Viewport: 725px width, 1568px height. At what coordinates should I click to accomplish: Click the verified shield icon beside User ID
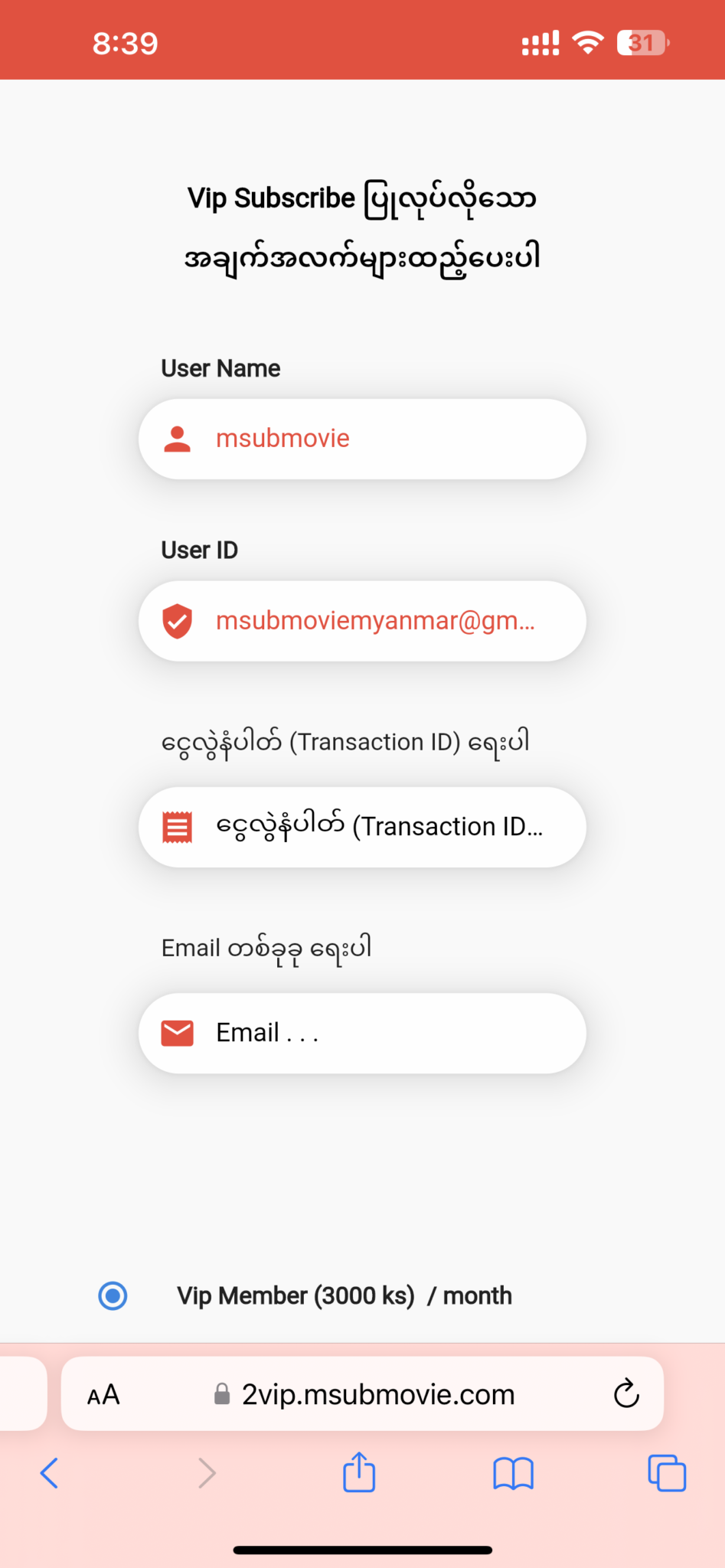[177, 621]
